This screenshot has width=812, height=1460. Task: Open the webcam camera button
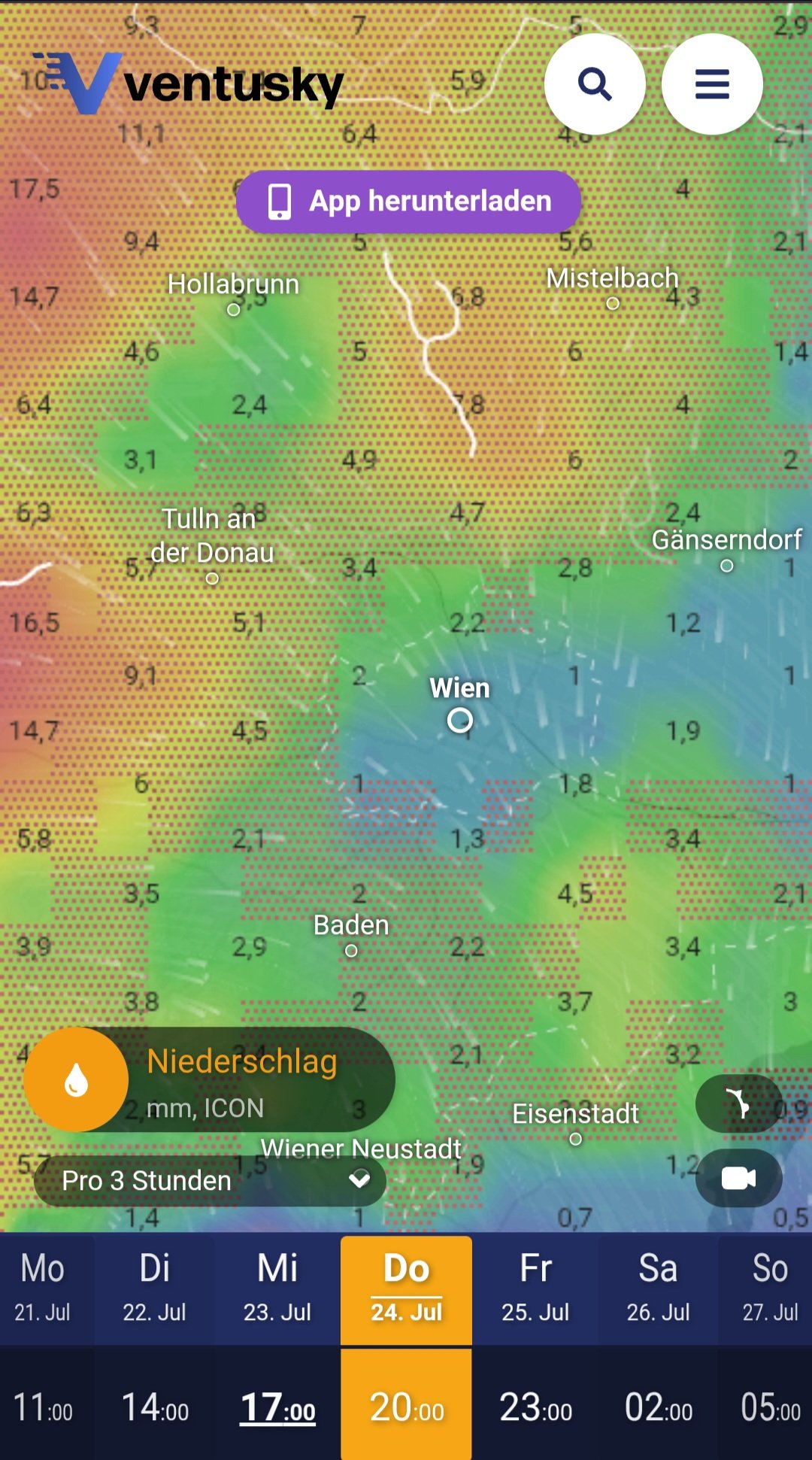[x=738, y=1178]
